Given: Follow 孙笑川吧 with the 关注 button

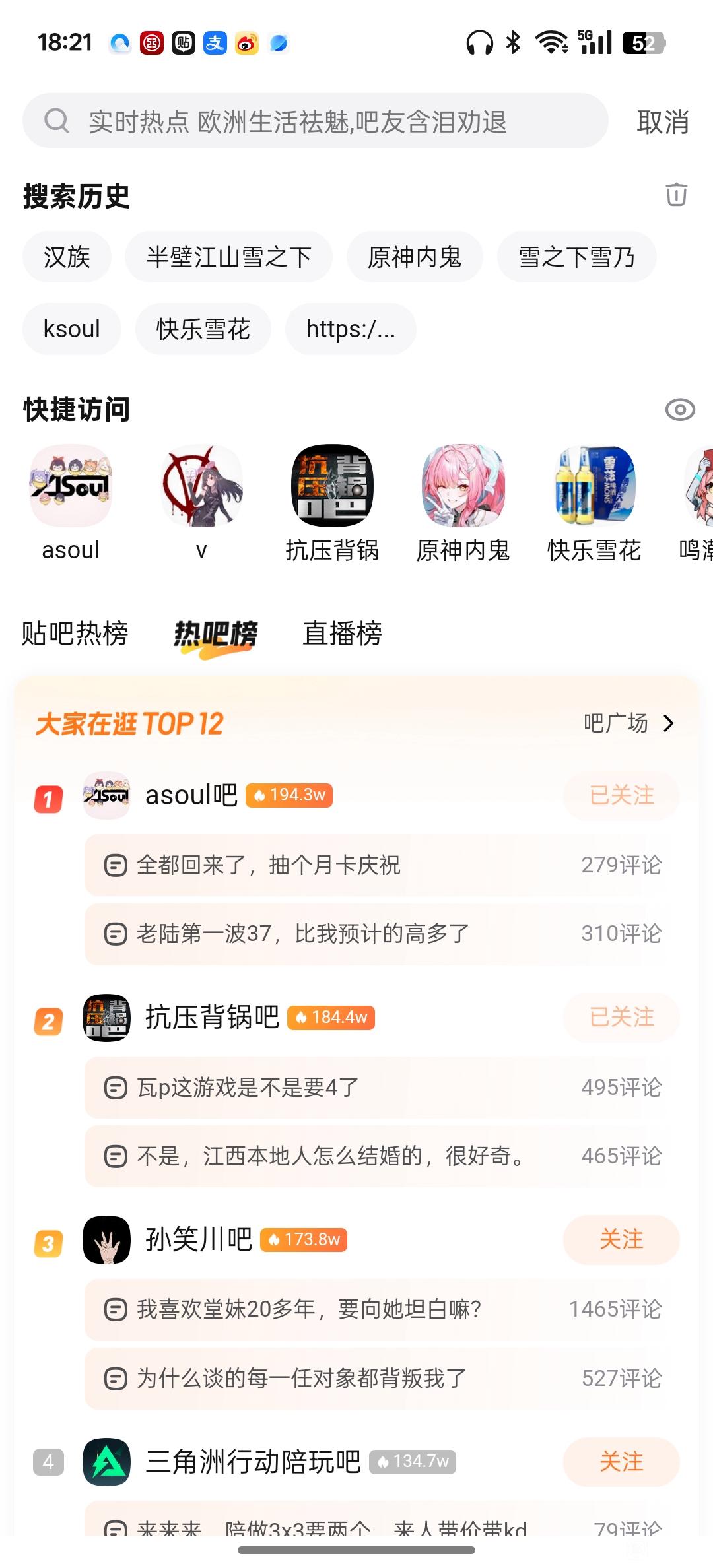Looking at the screenshot, I should [621, 1239].
